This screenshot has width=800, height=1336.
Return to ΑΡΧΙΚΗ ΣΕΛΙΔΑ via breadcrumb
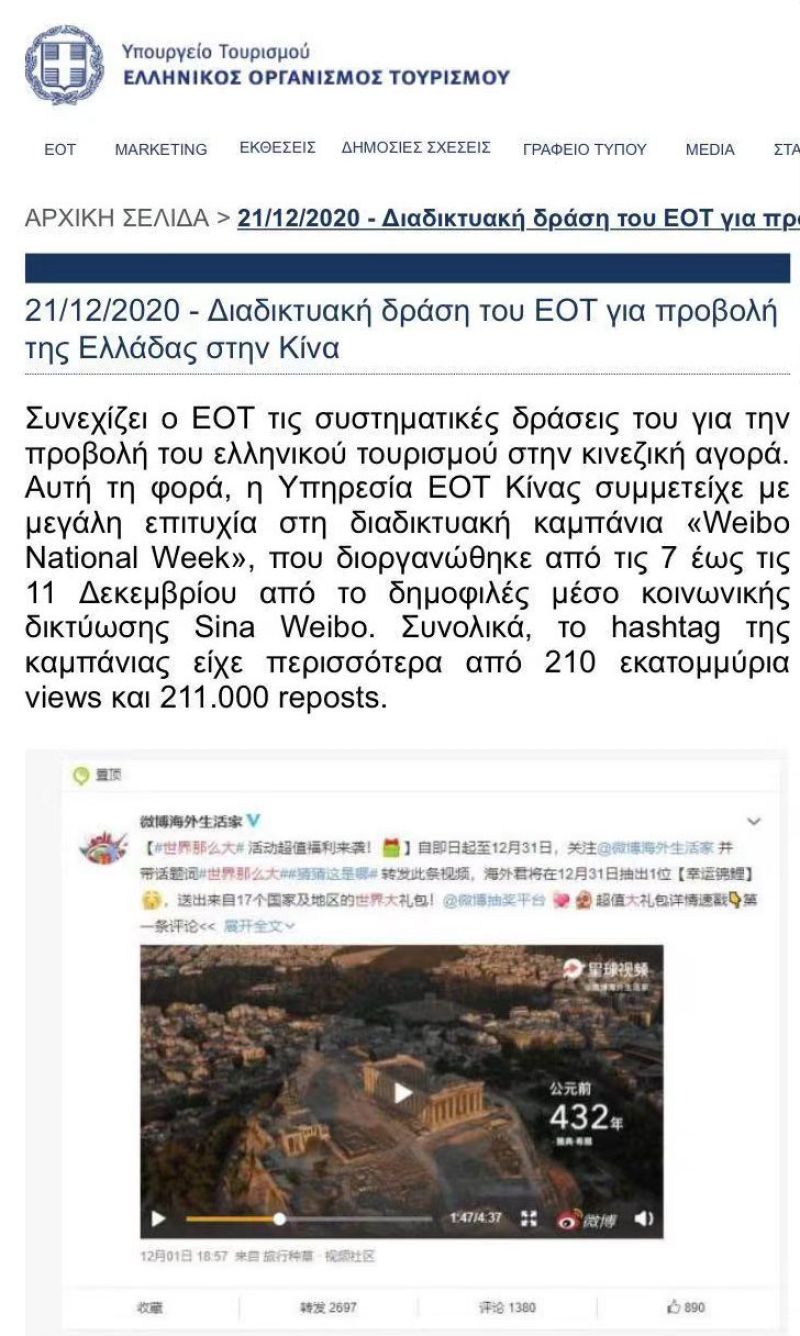pyautogui.click(x=116, y=218)
